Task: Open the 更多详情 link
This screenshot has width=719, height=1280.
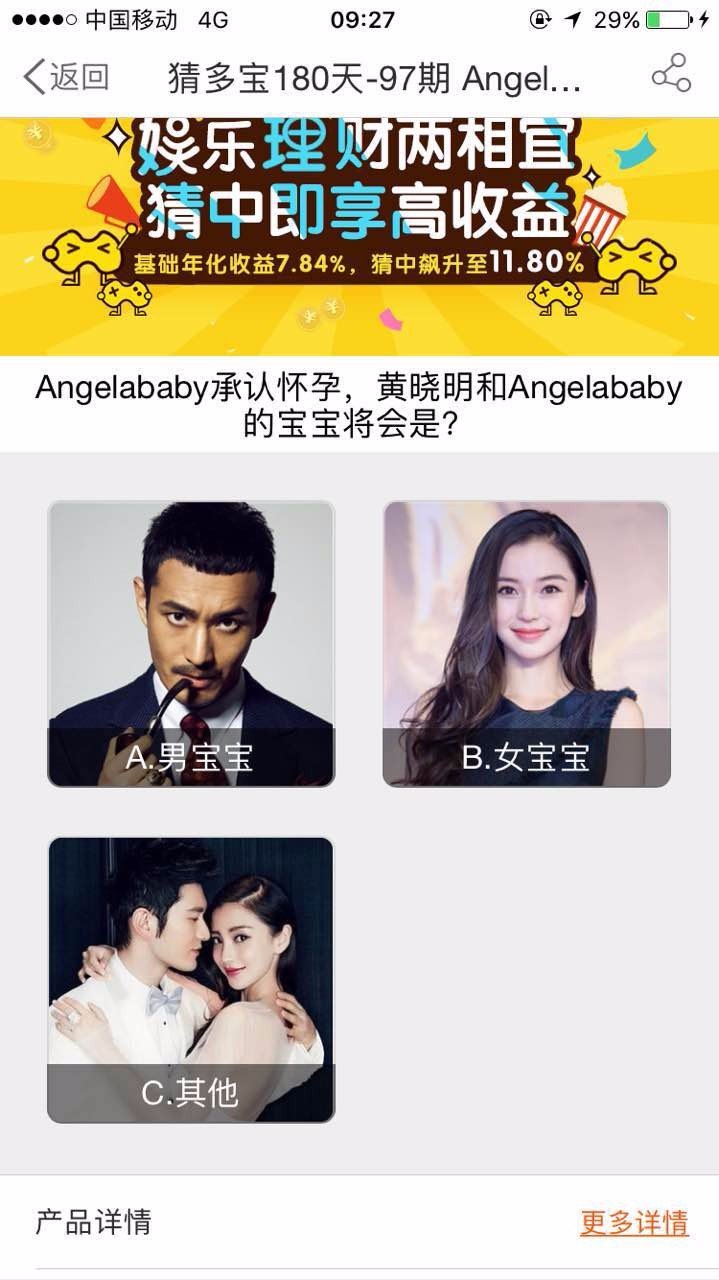Action: coord(634,1222)
